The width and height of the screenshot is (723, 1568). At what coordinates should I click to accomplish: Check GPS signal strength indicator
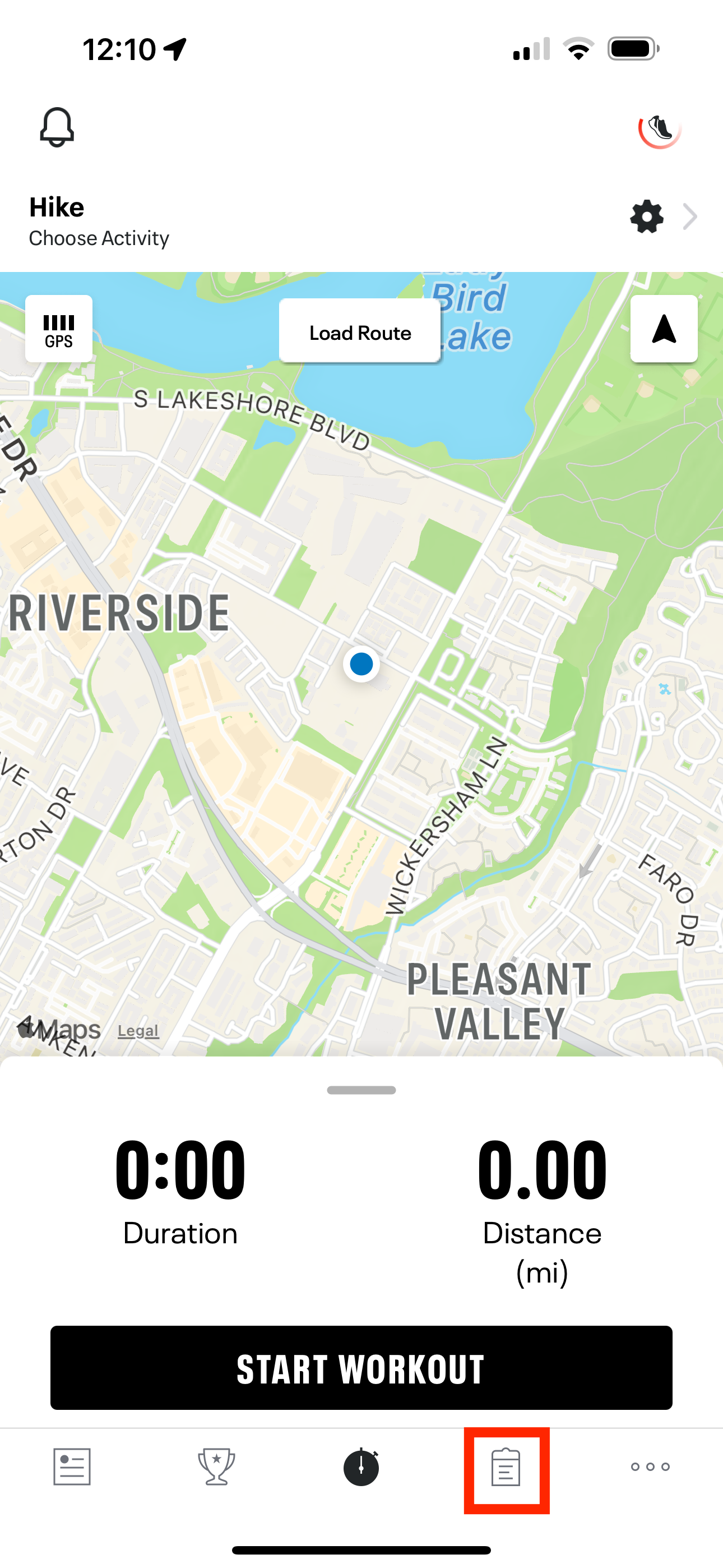(59, 328)
